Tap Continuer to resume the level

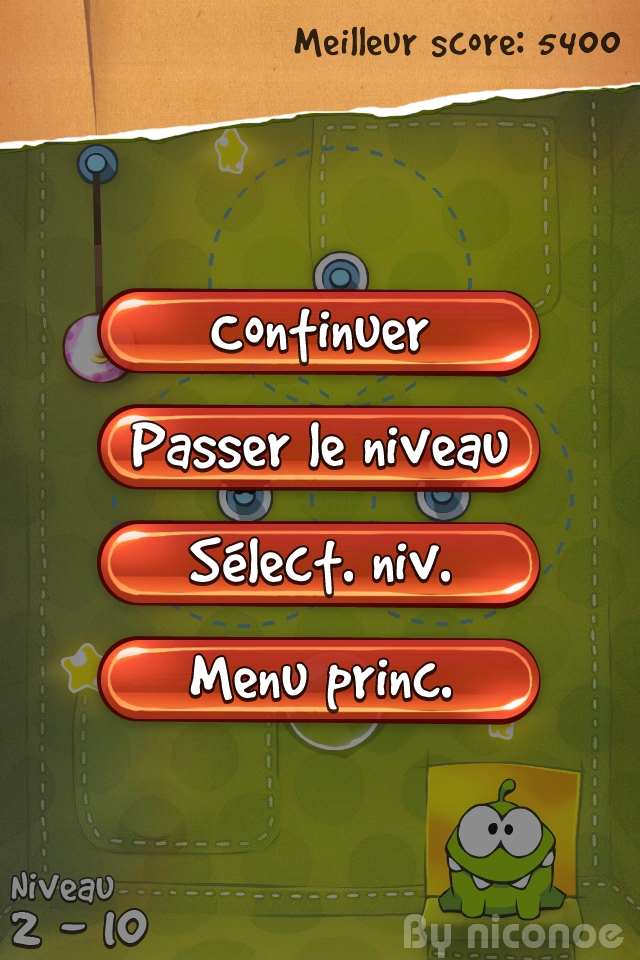click(x=320, y=333)
